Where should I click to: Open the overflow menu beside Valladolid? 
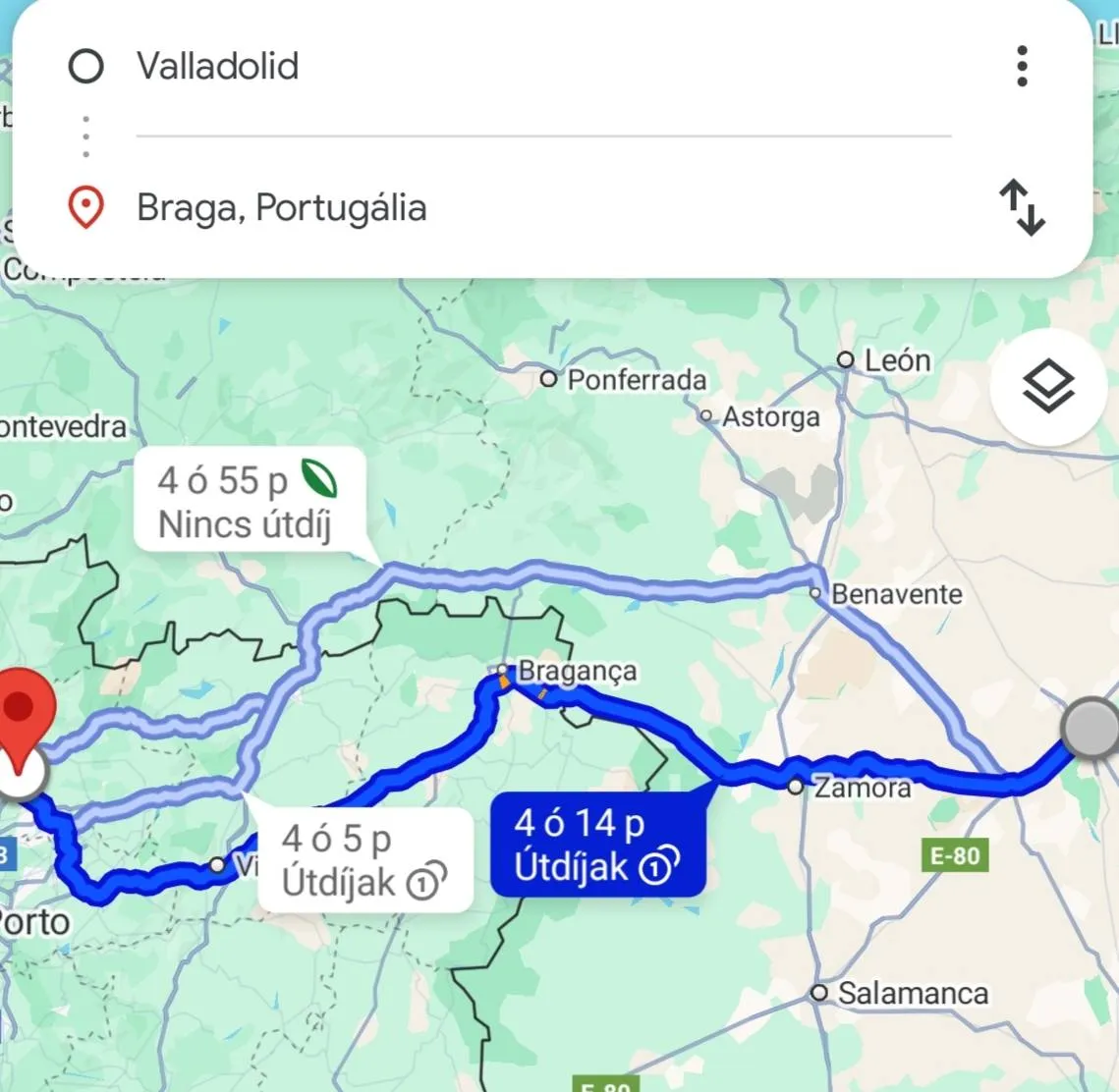pyautogui.click(x=1022, y=67)
